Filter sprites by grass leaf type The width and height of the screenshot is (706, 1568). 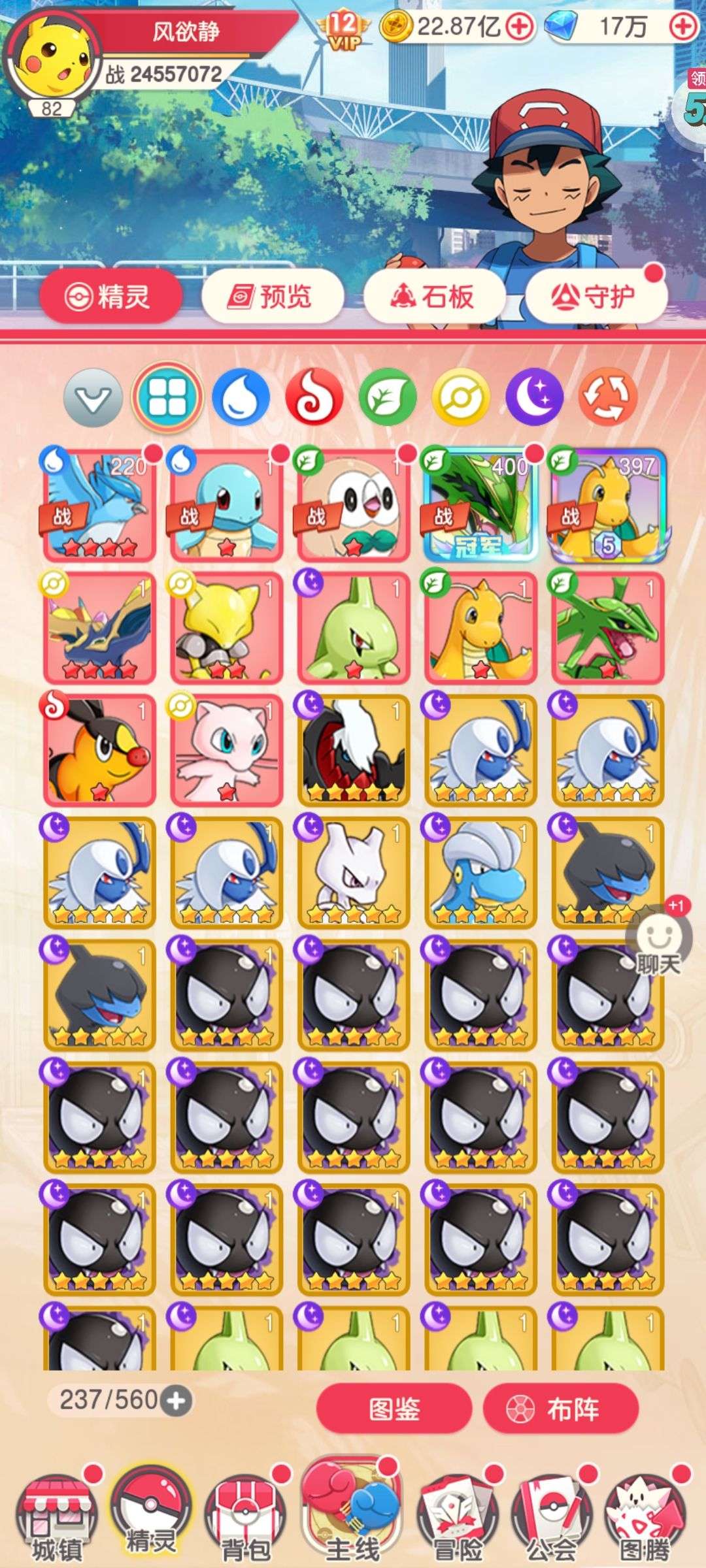pos(388,397)
